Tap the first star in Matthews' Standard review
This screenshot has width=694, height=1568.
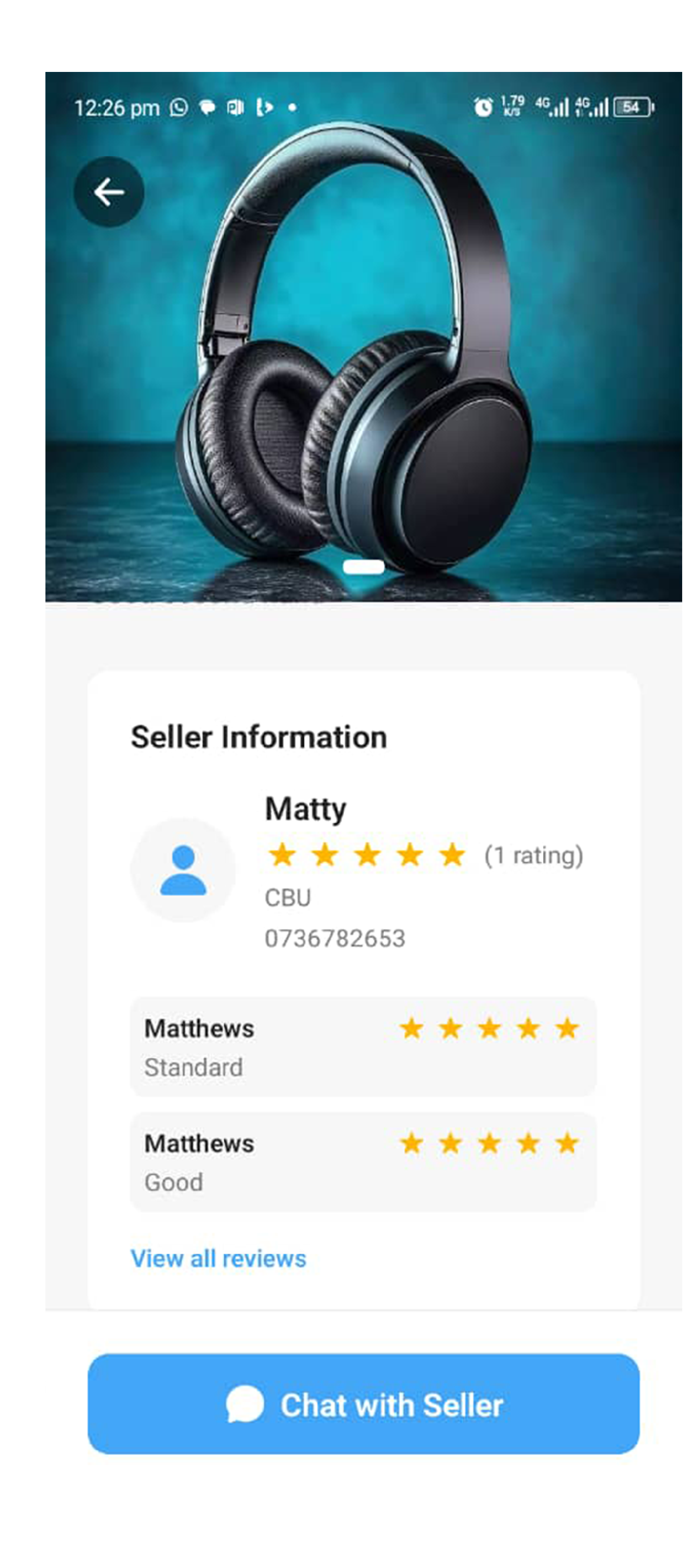coord(412,1029)
